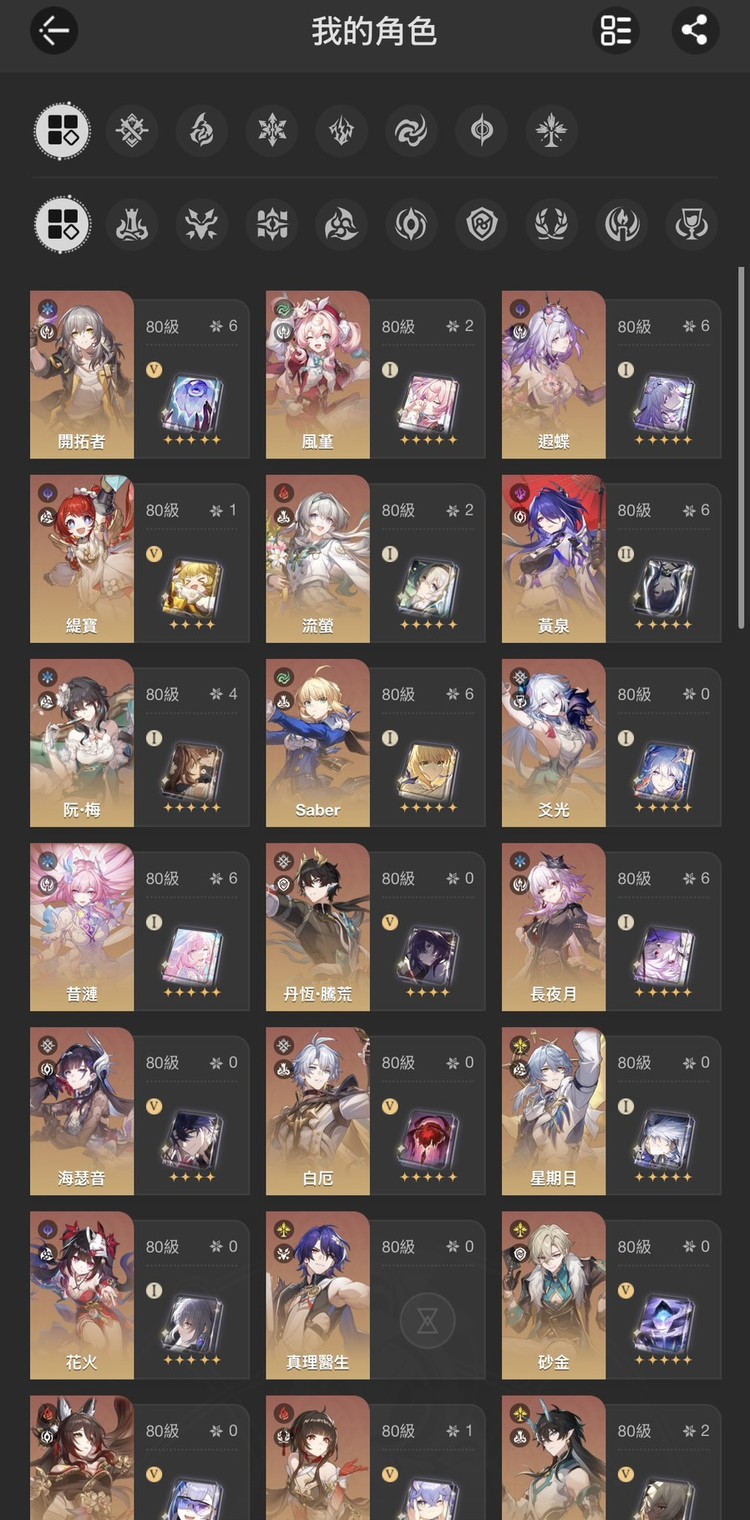
Task: Share my characters page
Action: tap(694, 31)
